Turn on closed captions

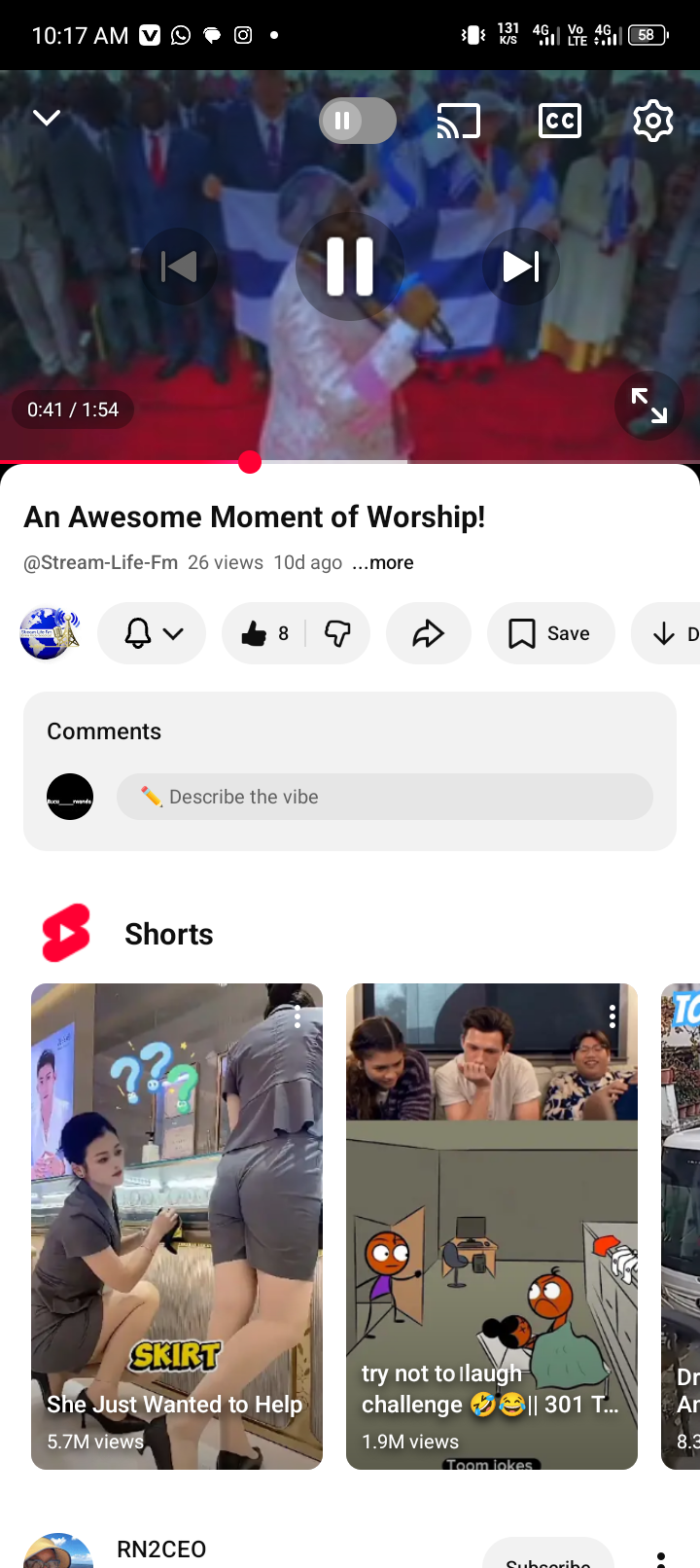(560, 121)
